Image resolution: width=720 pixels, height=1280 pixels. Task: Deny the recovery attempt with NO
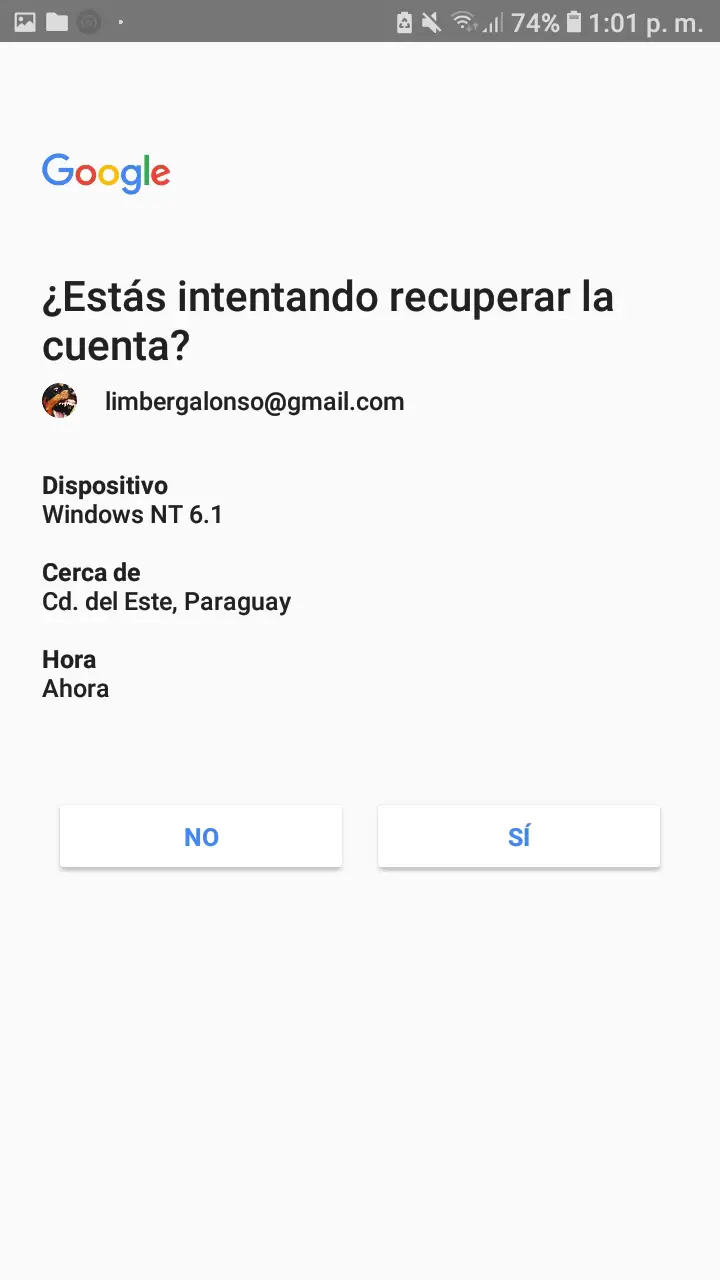201,836
